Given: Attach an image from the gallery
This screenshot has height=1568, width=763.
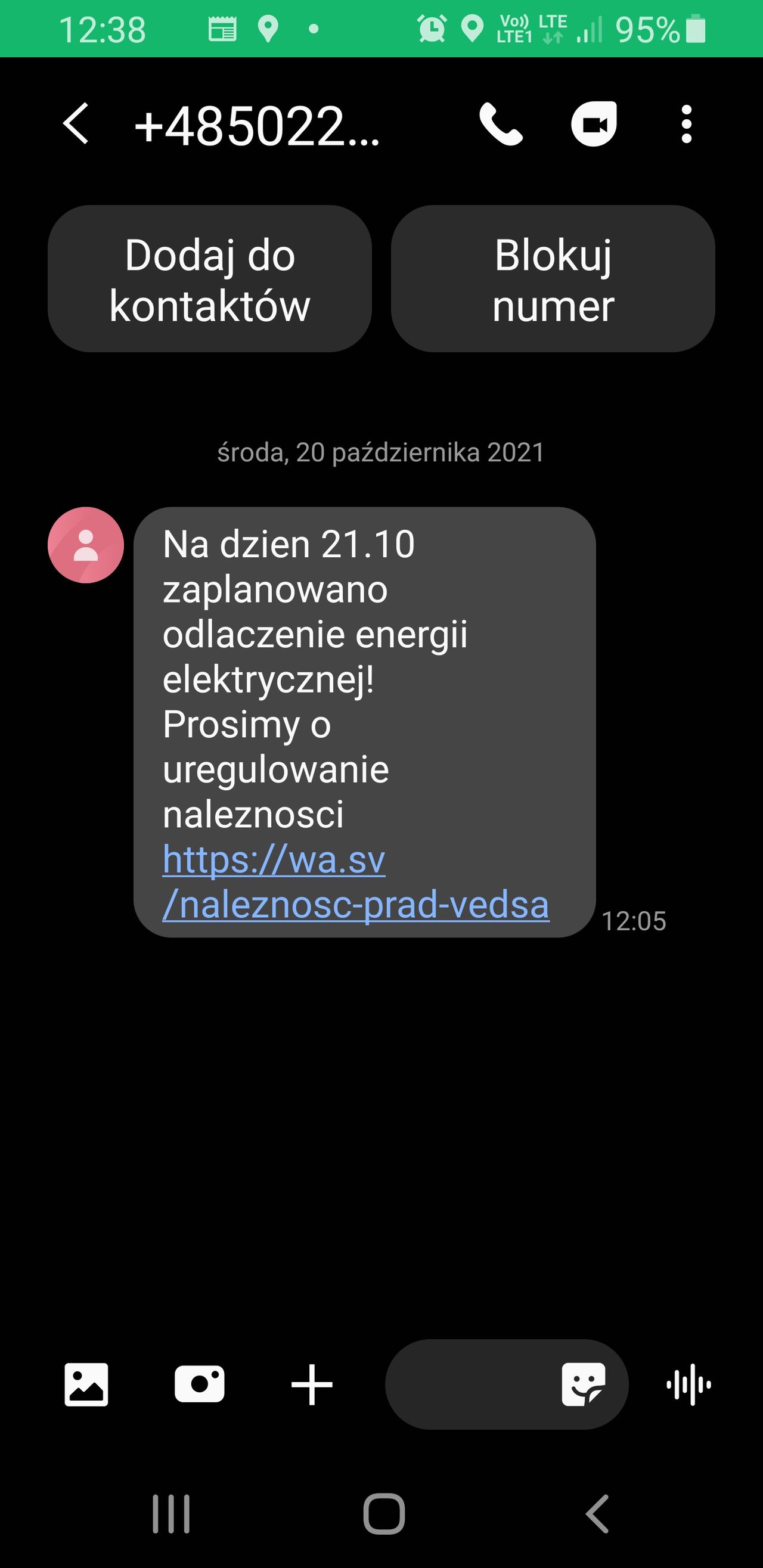Looking at the screenshot, I should (x=86, y=1384).
